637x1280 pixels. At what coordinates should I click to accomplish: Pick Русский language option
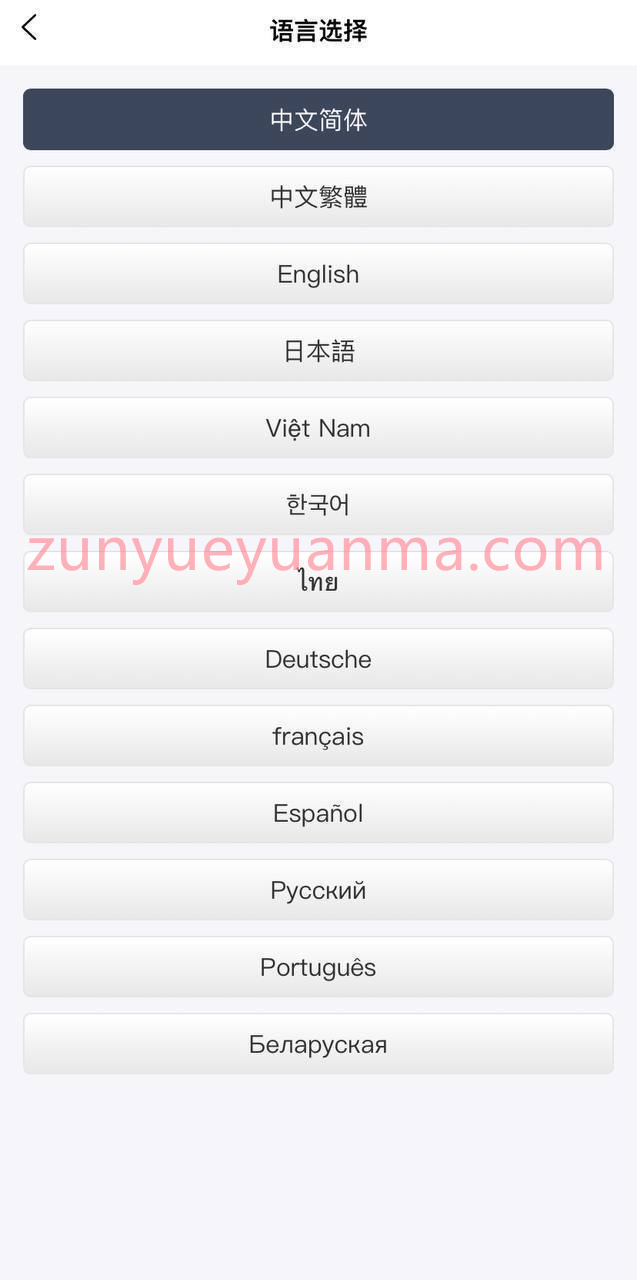point(318,889)
